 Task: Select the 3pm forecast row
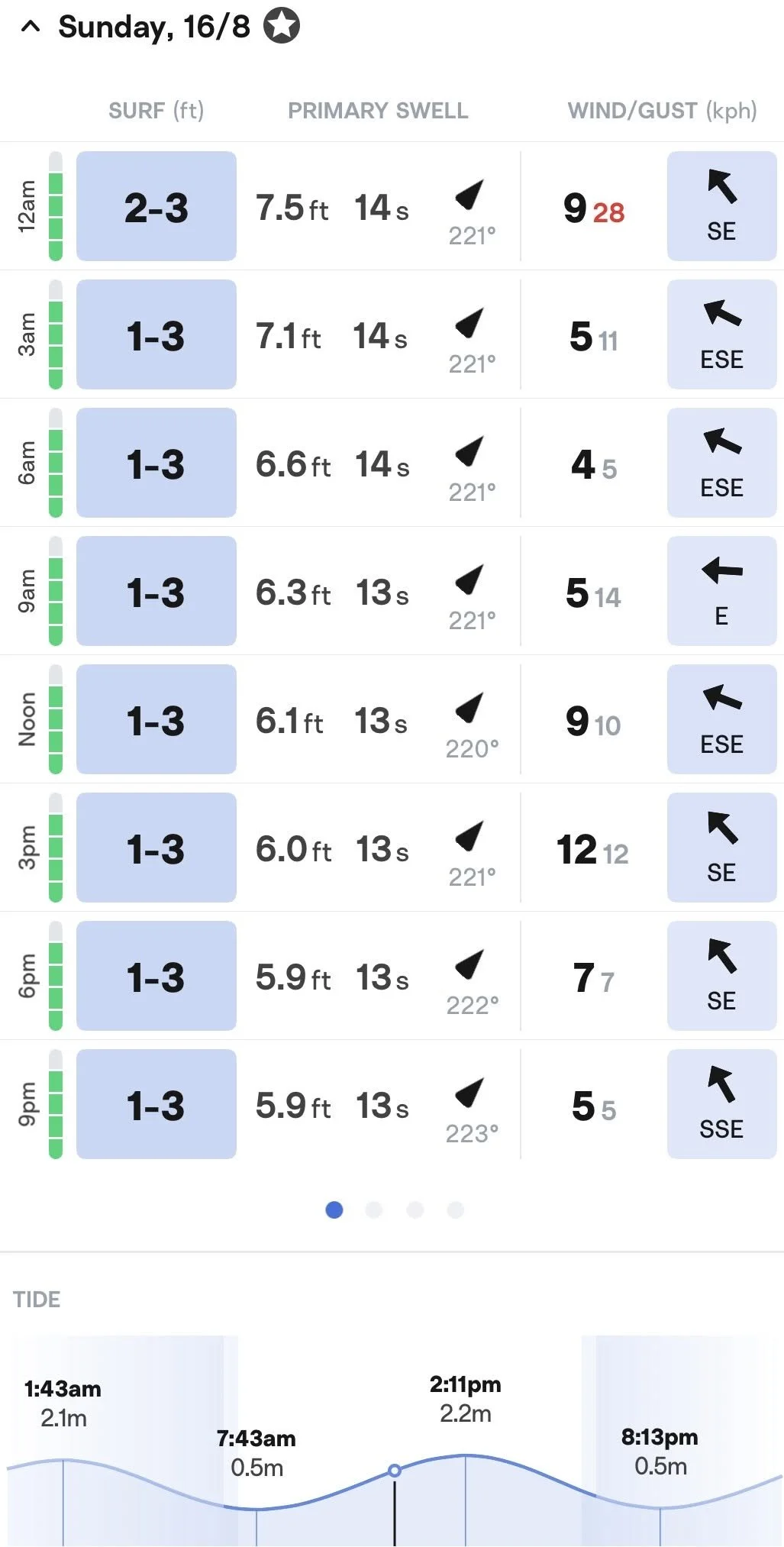tap(392, 848)
